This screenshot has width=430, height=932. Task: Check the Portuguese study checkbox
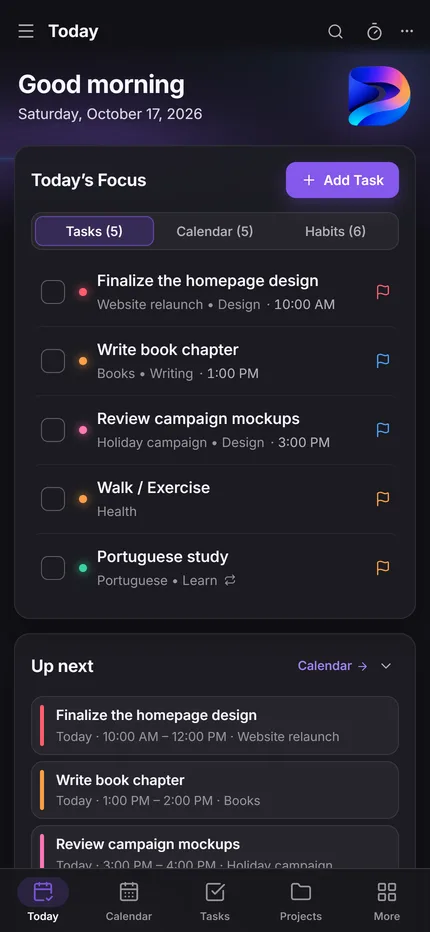click(x=53, y=568)
